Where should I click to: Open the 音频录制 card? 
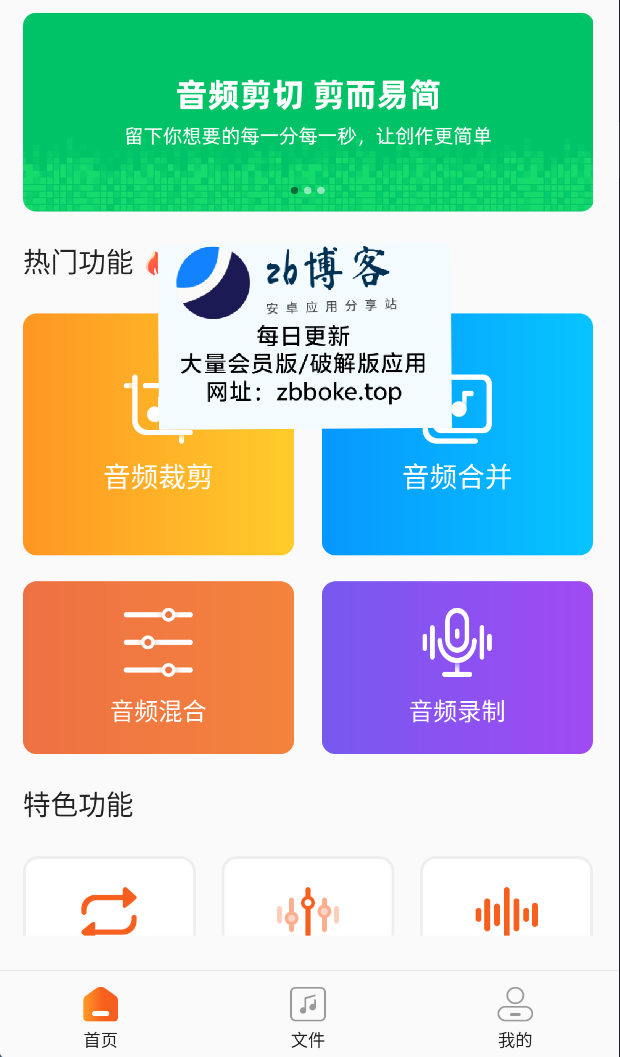pyautogui.click(x=458, y=667)
